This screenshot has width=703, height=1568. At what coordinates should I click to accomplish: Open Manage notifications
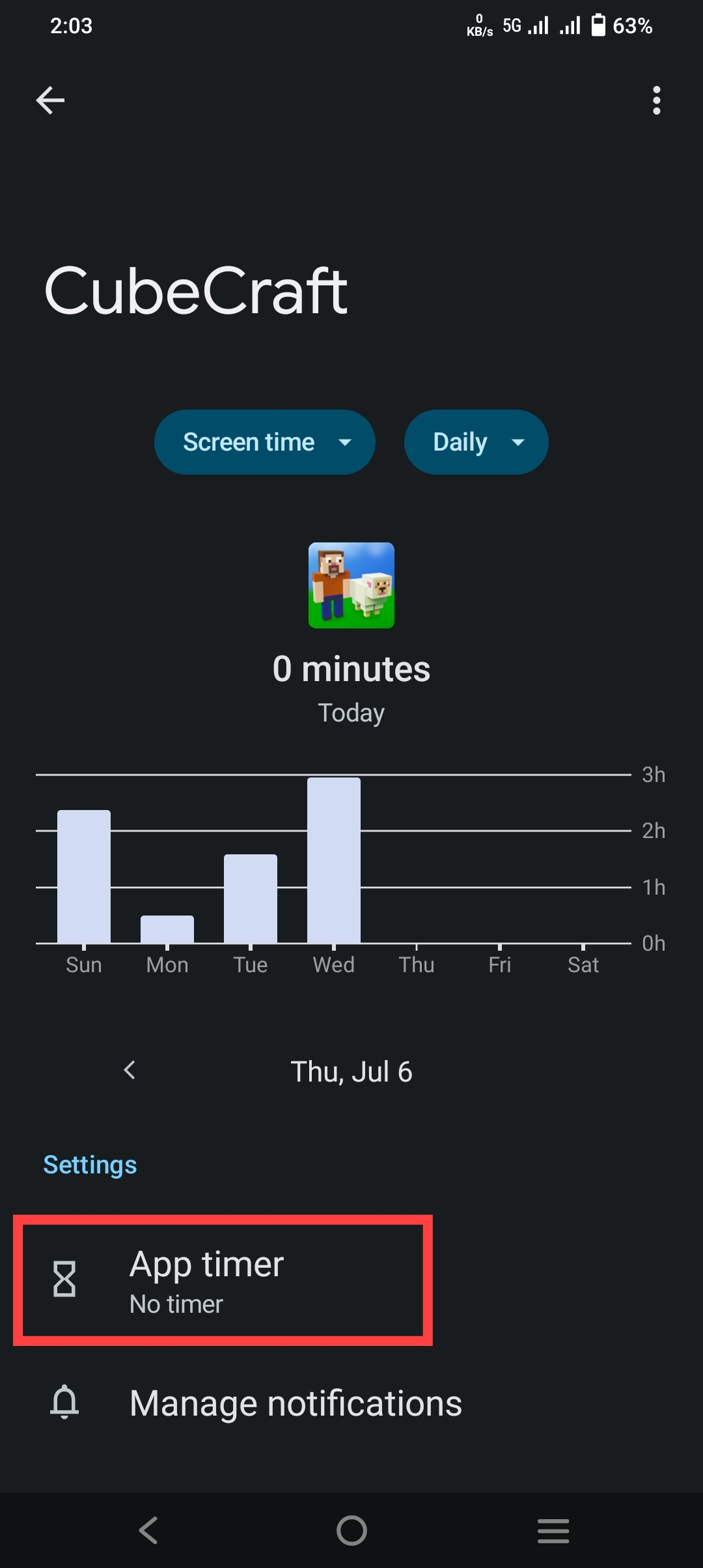click(296, 1403)
